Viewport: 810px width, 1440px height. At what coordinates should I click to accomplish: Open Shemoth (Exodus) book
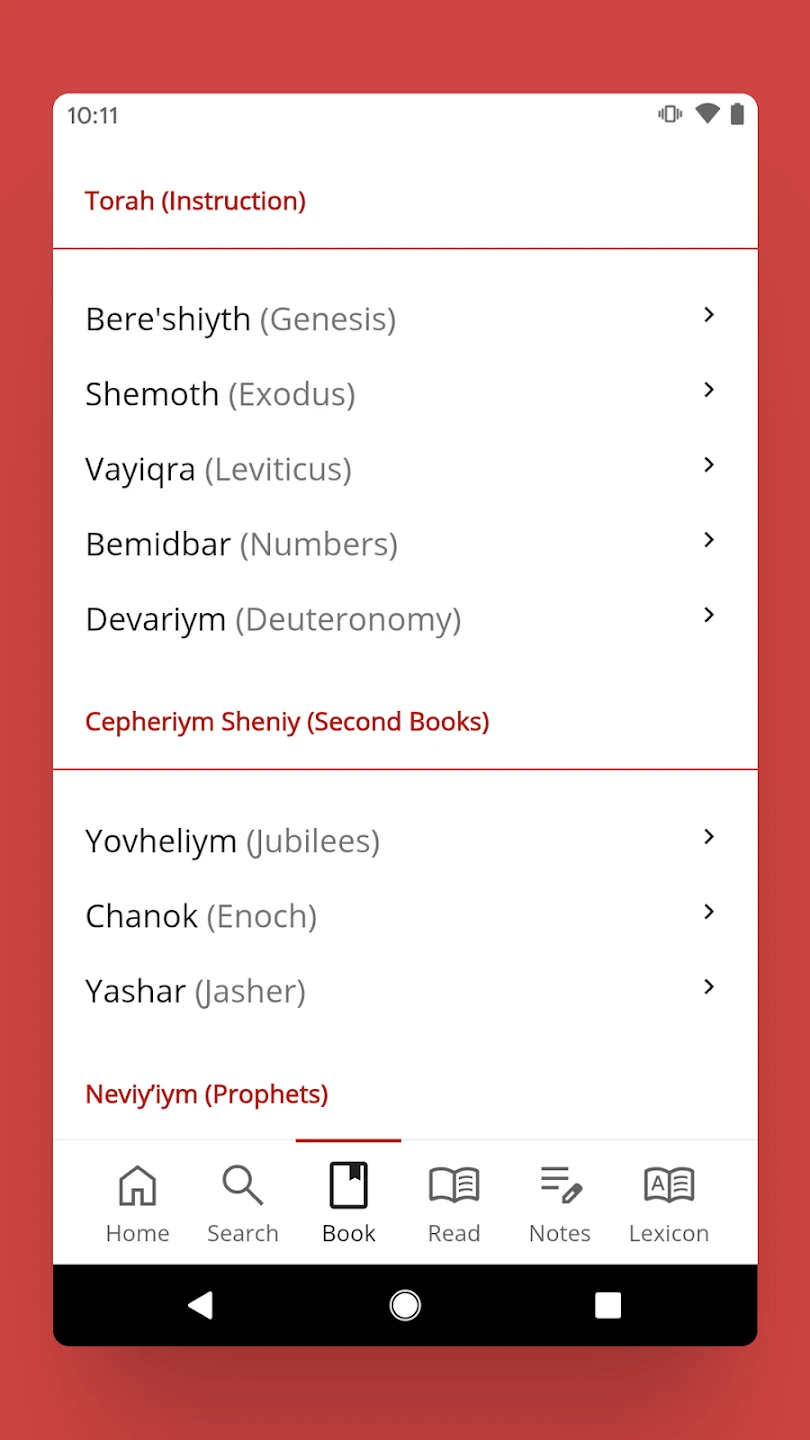click(405, 394)
